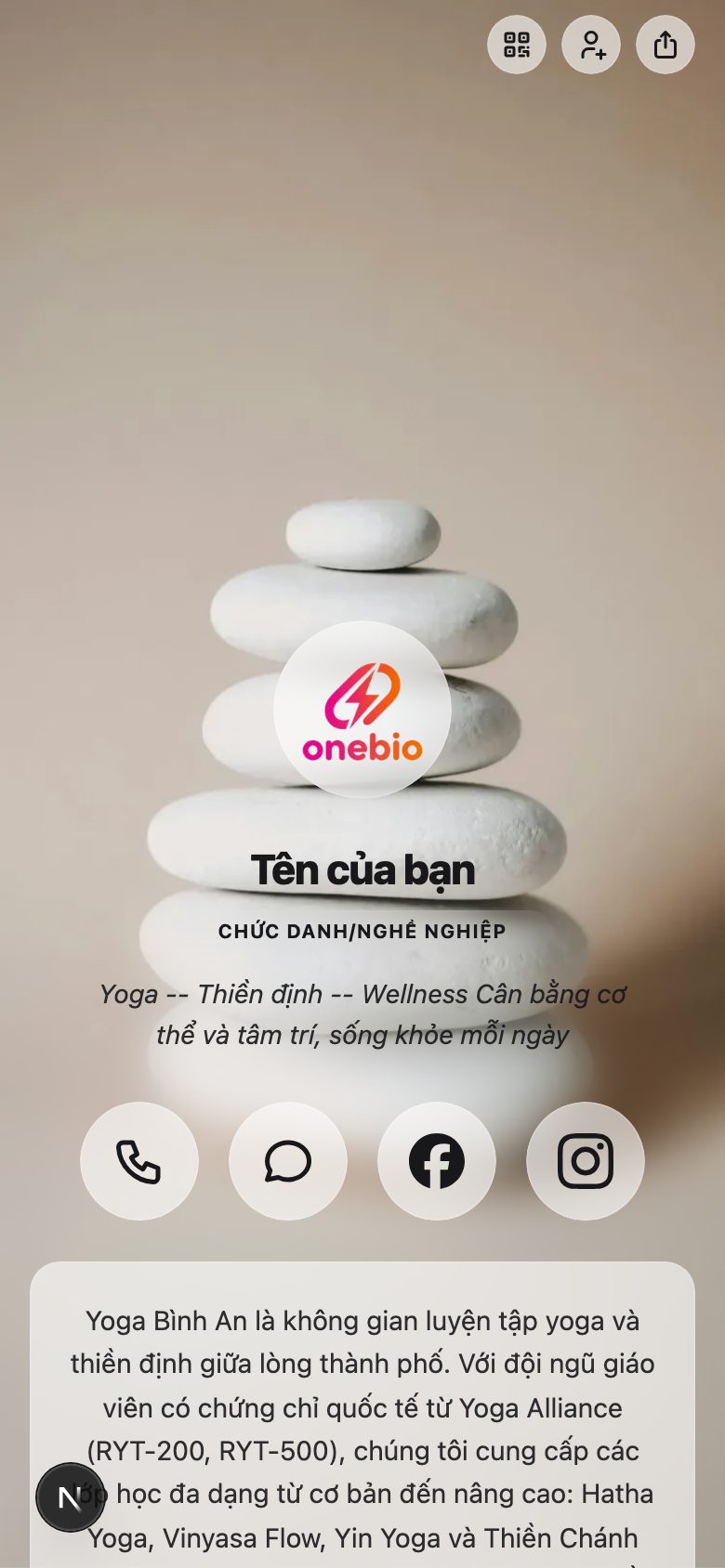Select the name 'Tên của bạn'
The width and height of the screenshot is (725, 1568).
coord(362,871)
